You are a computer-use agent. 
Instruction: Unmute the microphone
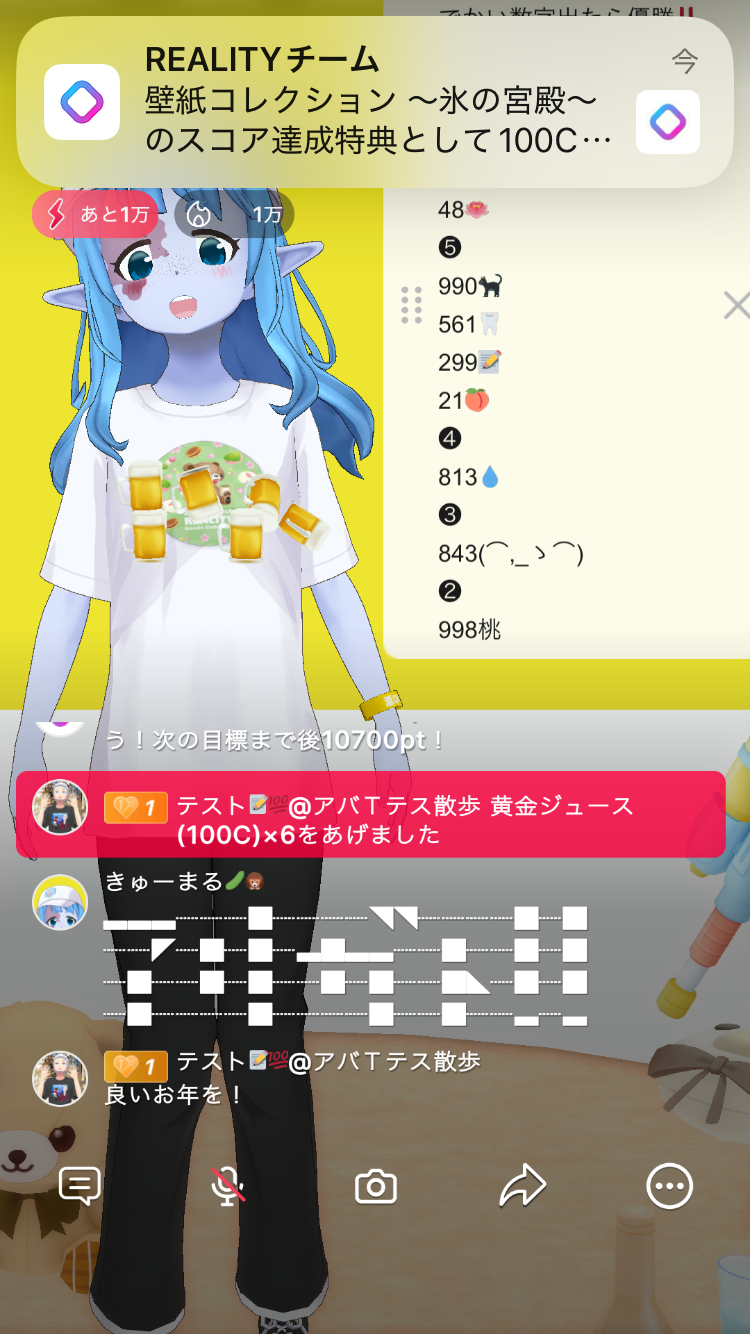[229, 1186]
